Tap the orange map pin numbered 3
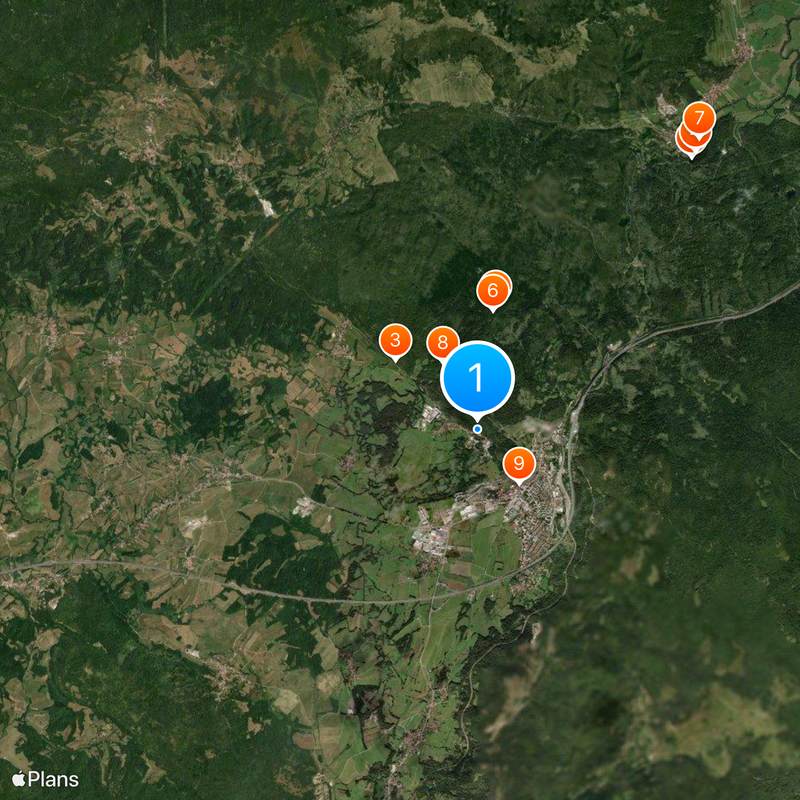This screenshot has height=800, width=800. click(x=396, y=340)
